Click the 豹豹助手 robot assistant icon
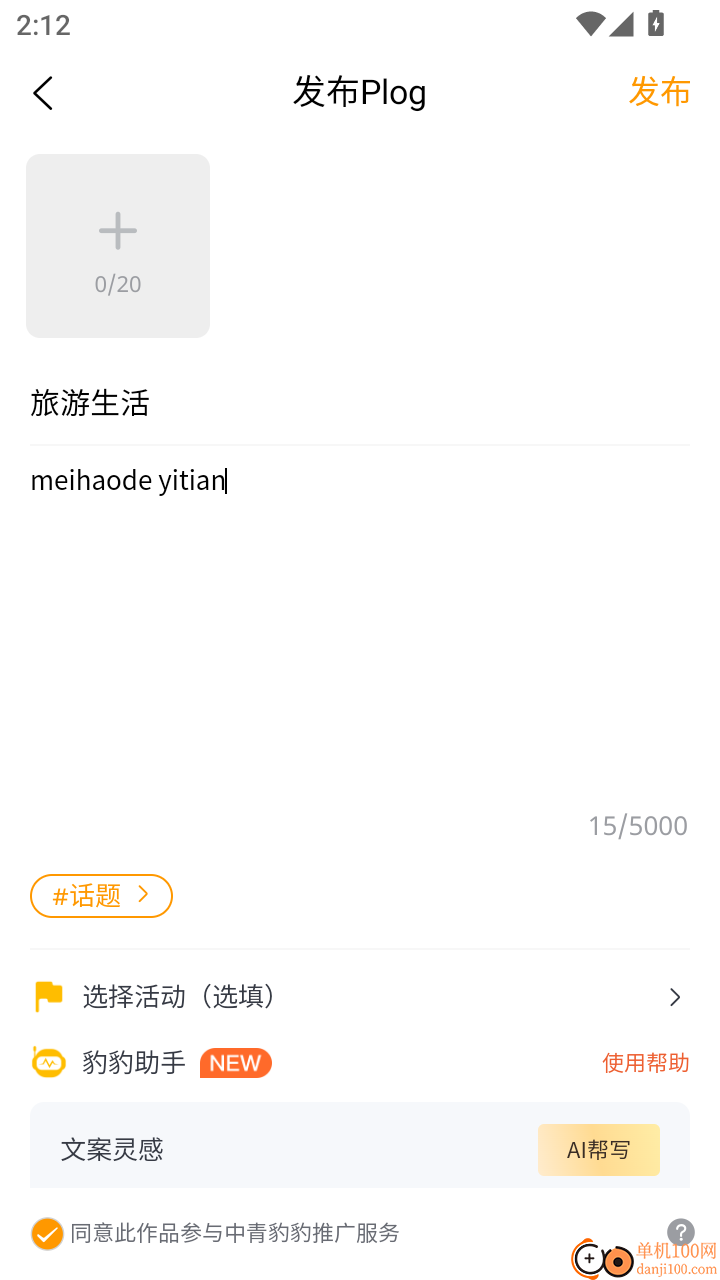Viewport: 720px width, 1280px height. point(48,1062)
